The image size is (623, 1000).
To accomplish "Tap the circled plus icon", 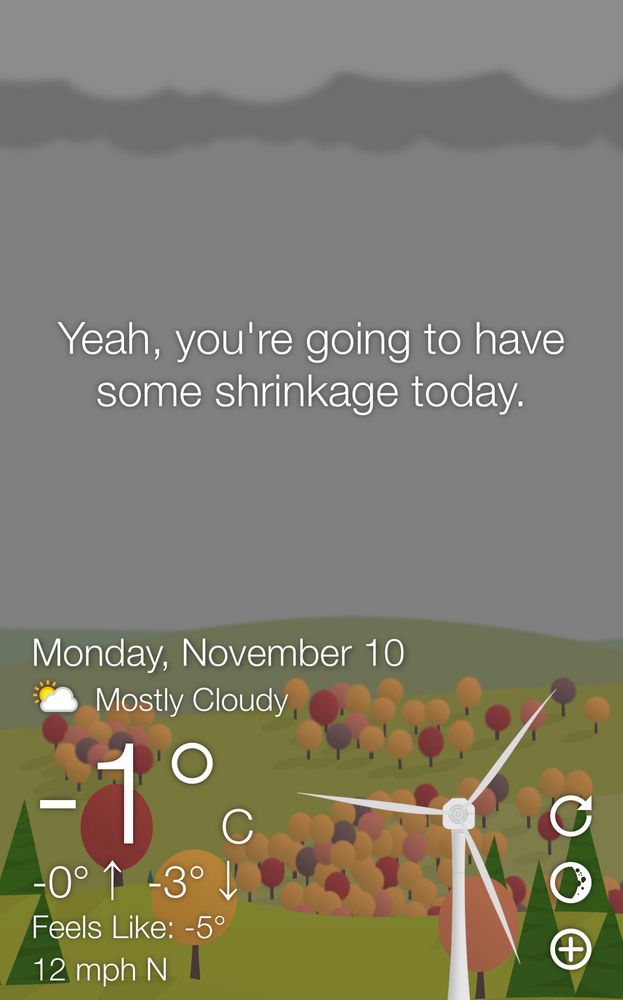I will (x=571, y=949).
